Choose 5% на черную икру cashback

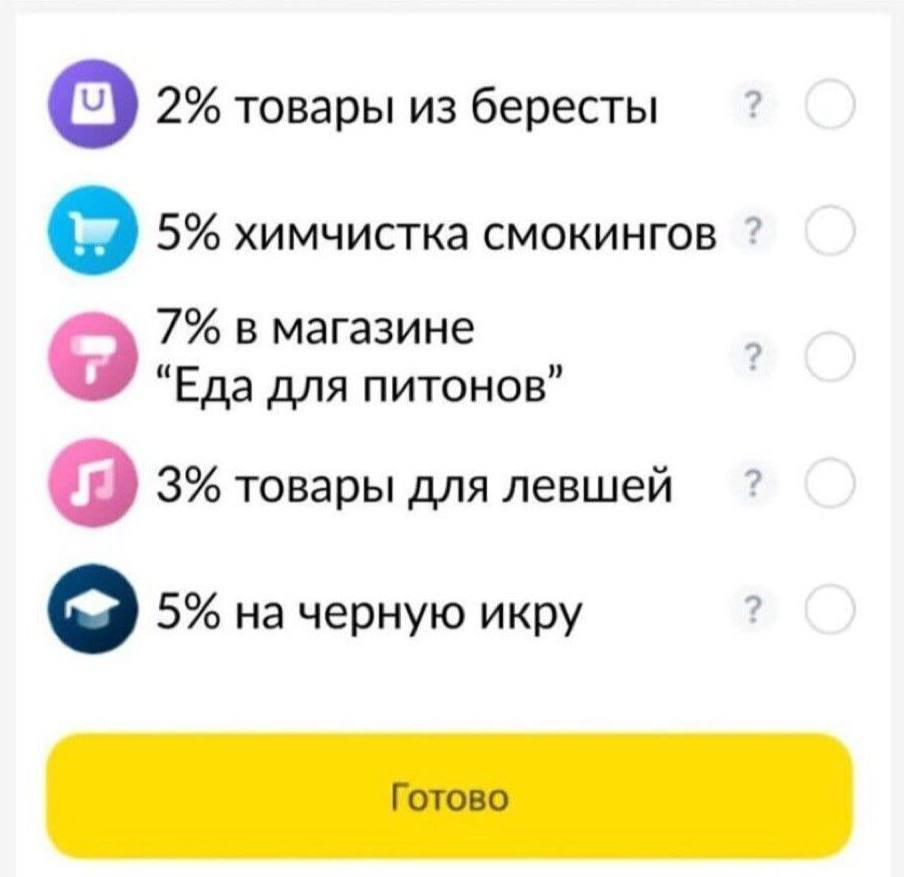tap(828, 609)
